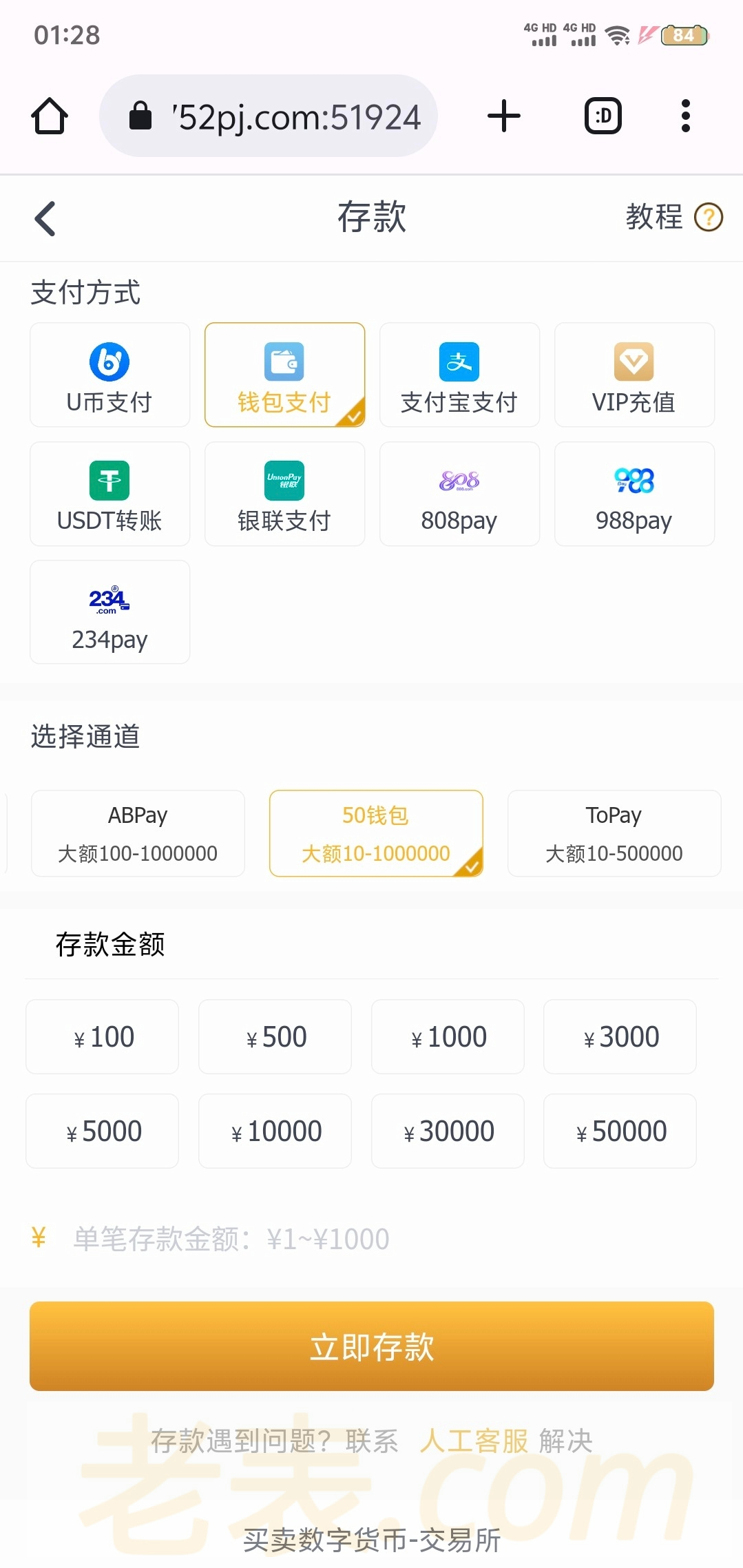Viewport: 743px width, 1568px height.
Task: Open the browser's three-dot overflow menu
Action: [685, 116]
